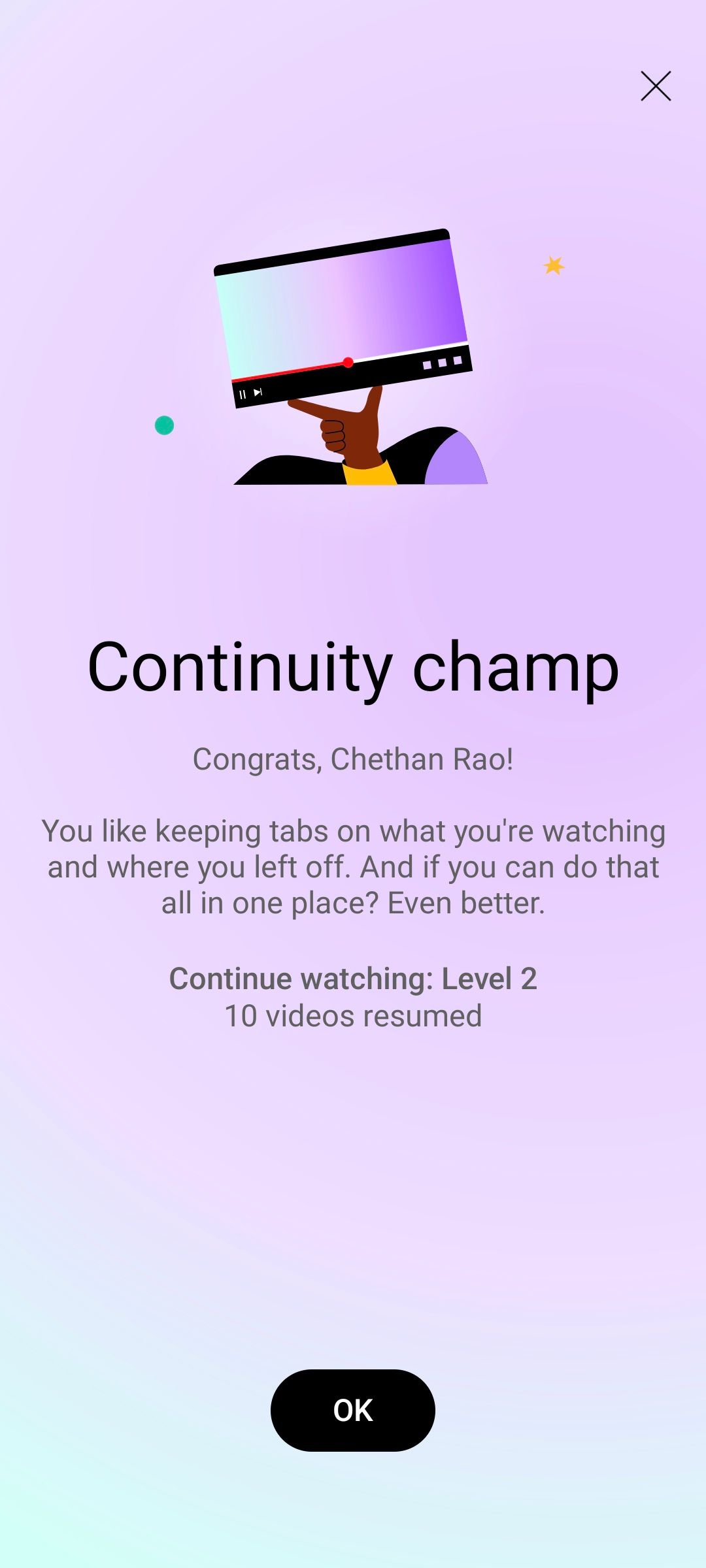Select the pause icon in the video player illustration
Viewport: 706px width, 1568px height.
click(x=242, y=393)
